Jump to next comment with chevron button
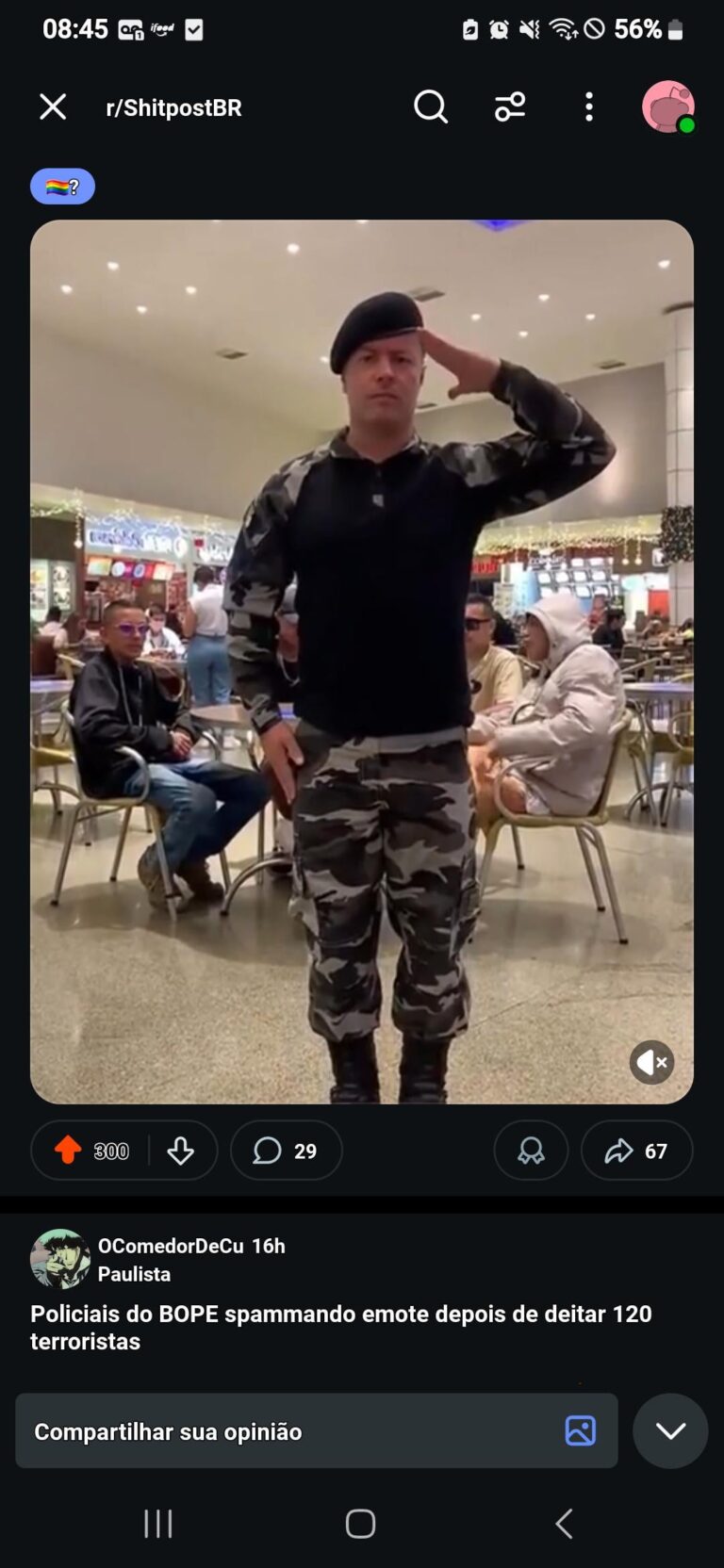 670,1430
